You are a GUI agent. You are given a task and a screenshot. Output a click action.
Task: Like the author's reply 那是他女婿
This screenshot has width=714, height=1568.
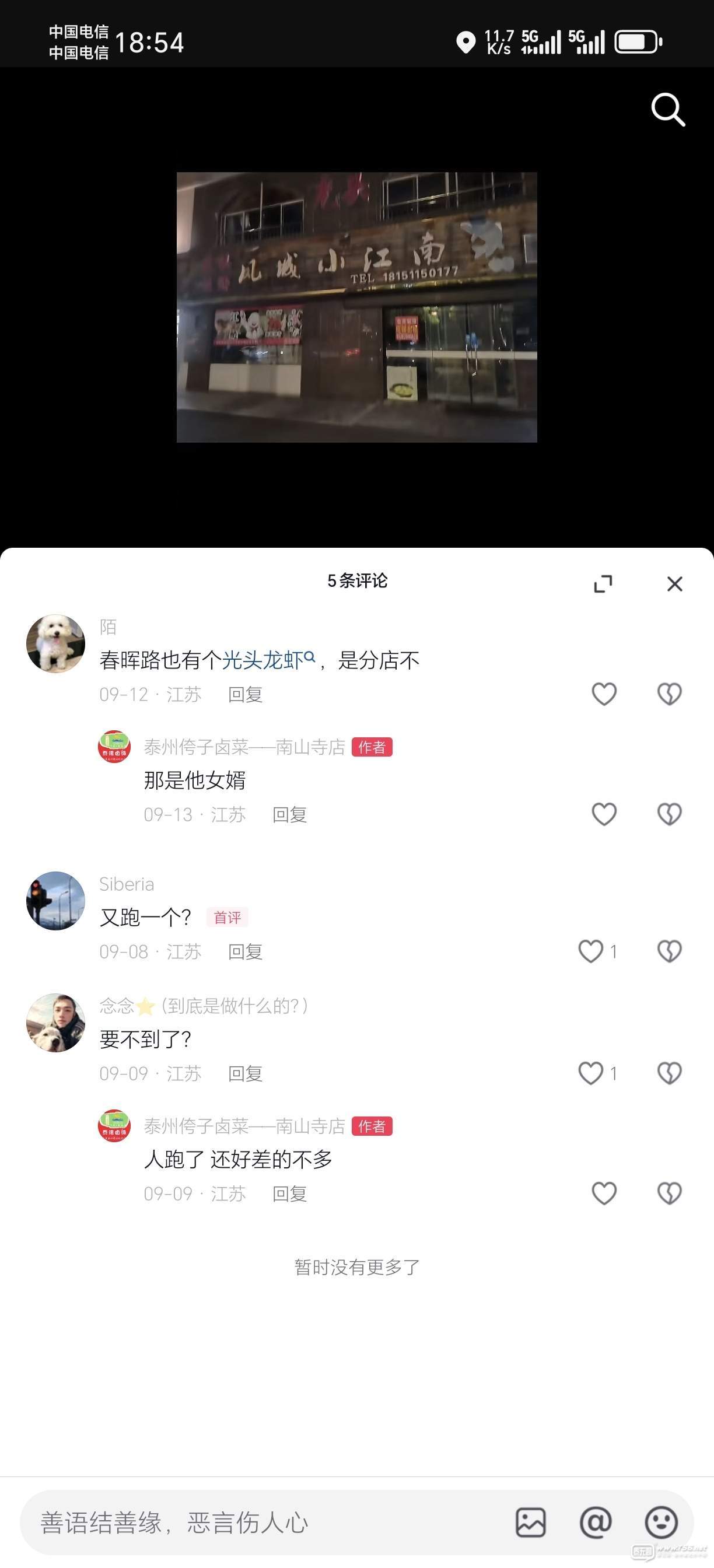(604, 814)
